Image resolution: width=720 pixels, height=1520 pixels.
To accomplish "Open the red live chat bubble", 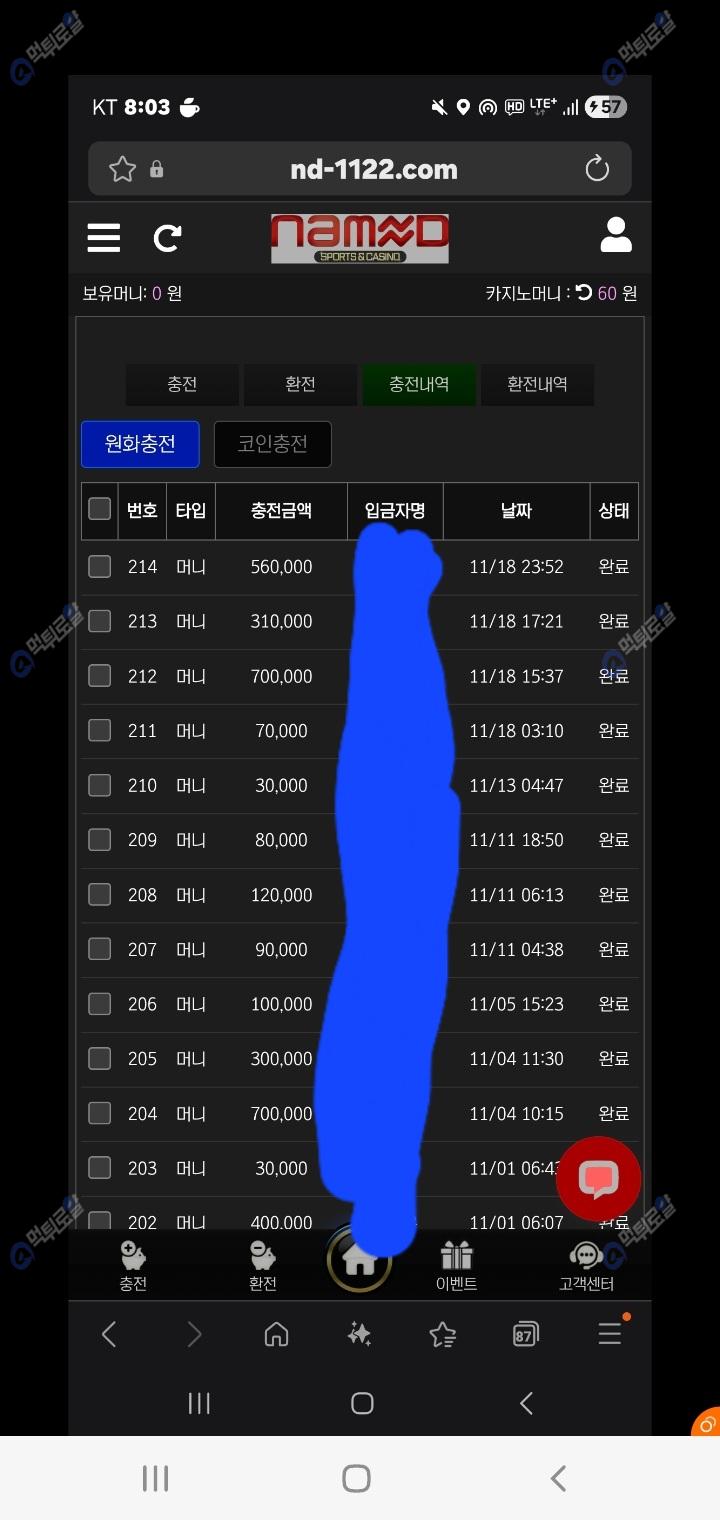I will 598,1179.
